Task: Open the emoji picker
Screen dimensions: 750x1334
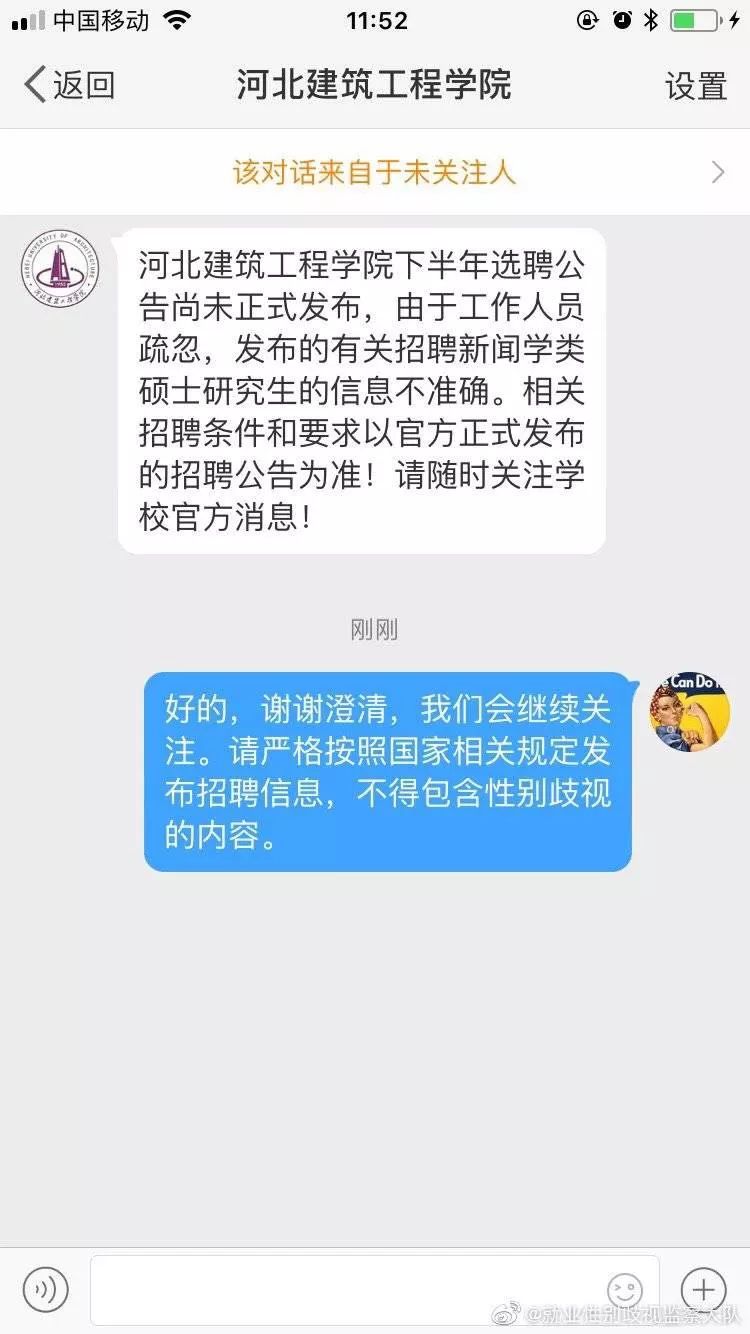Action: [x=625, y=1290]
